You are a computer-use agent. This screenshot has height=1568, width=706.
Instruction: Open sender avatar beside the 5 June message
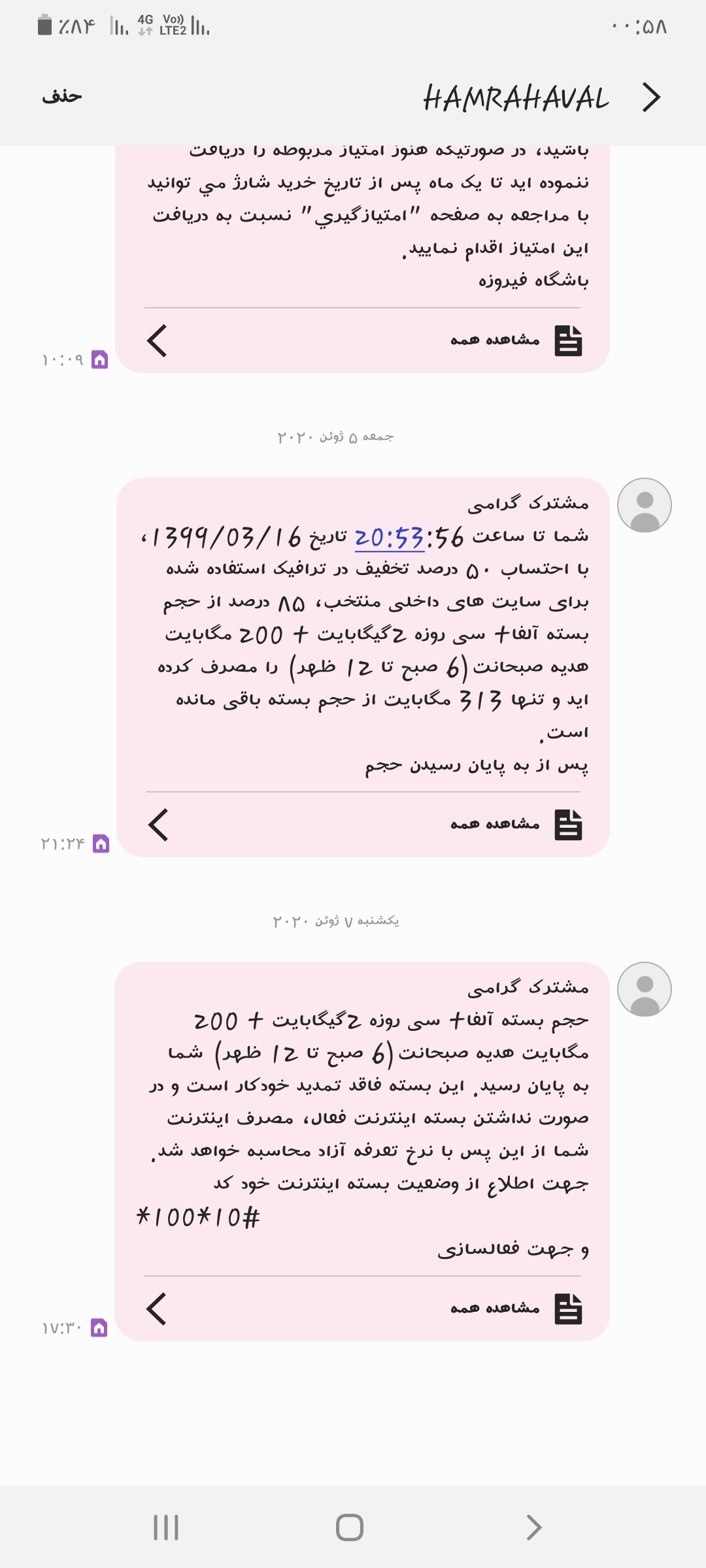[644, 505]
